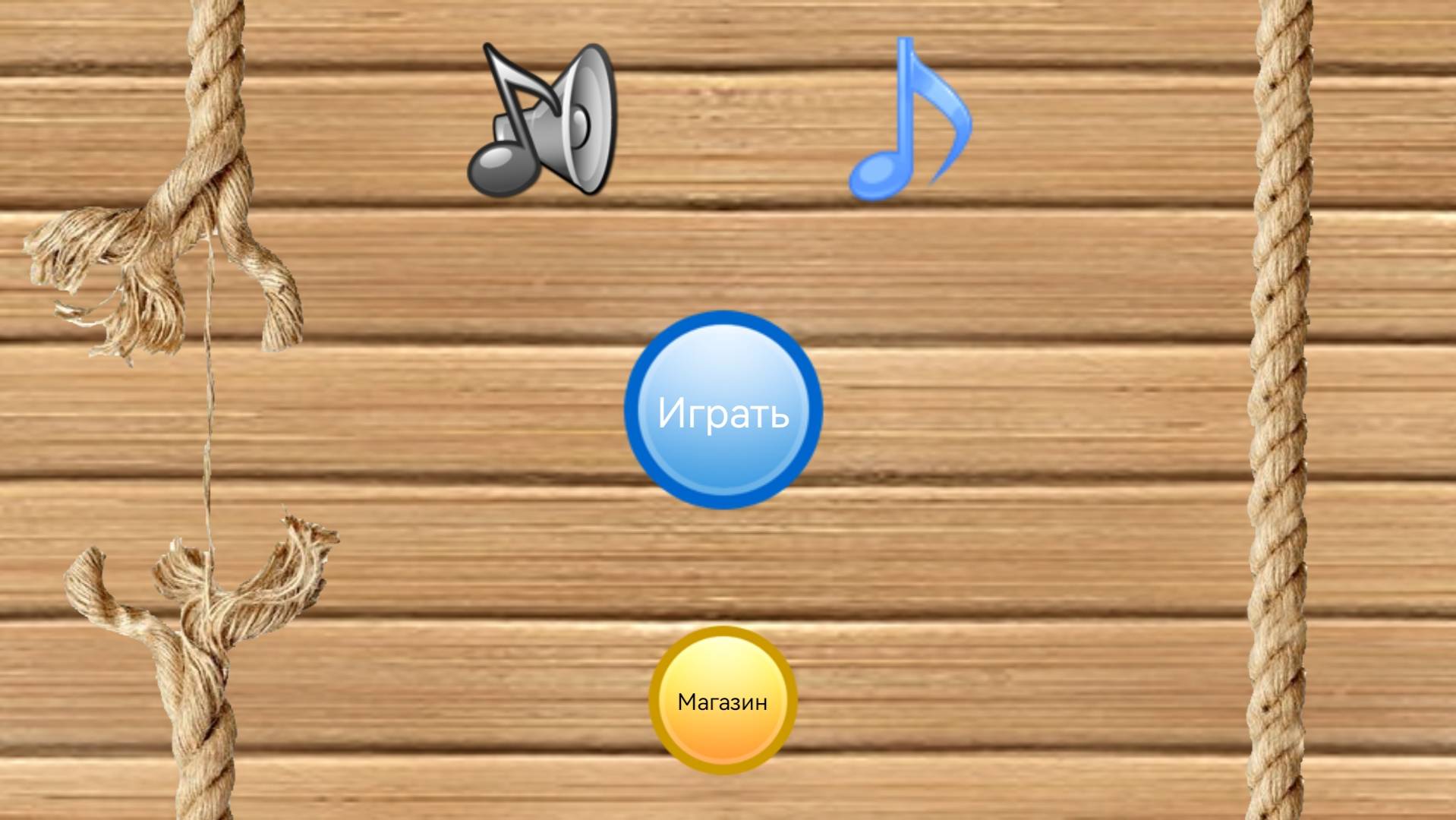Toggle music with the blue note icon
The image size is (1456, 820).
tap(909, 121)
